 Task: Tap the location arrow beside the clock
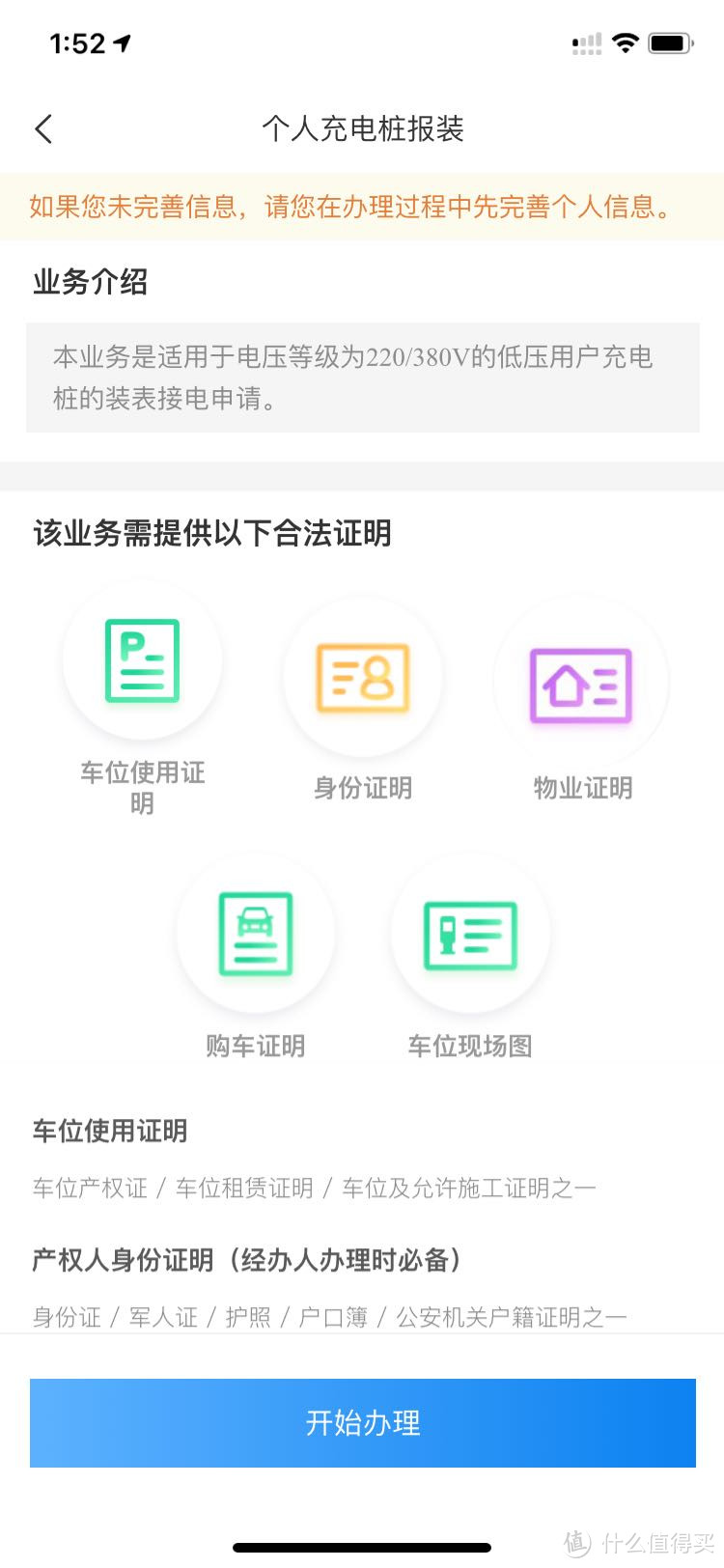pos(122,42)
